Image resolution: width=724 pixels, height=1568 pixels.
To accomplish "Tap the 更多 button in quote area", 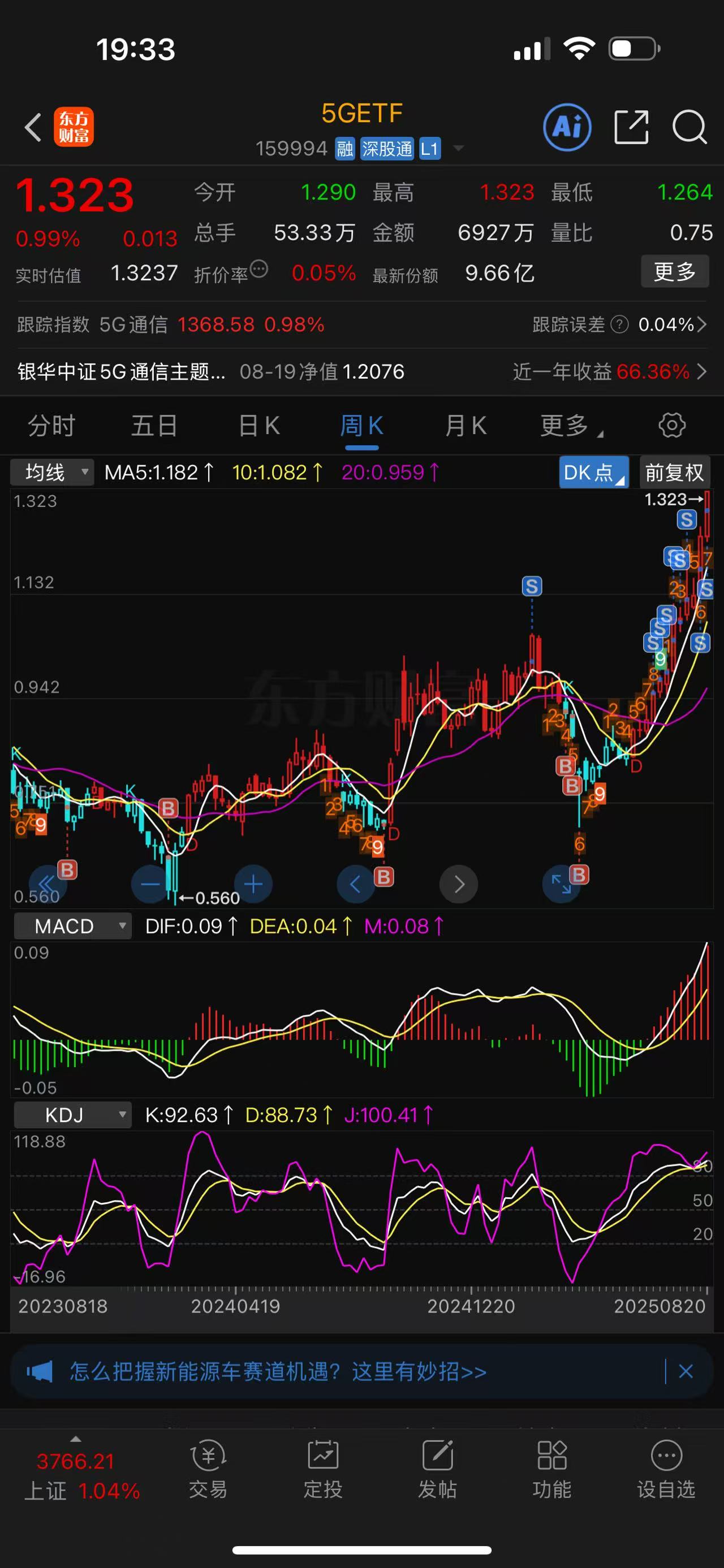I will [x=675, y=272].
